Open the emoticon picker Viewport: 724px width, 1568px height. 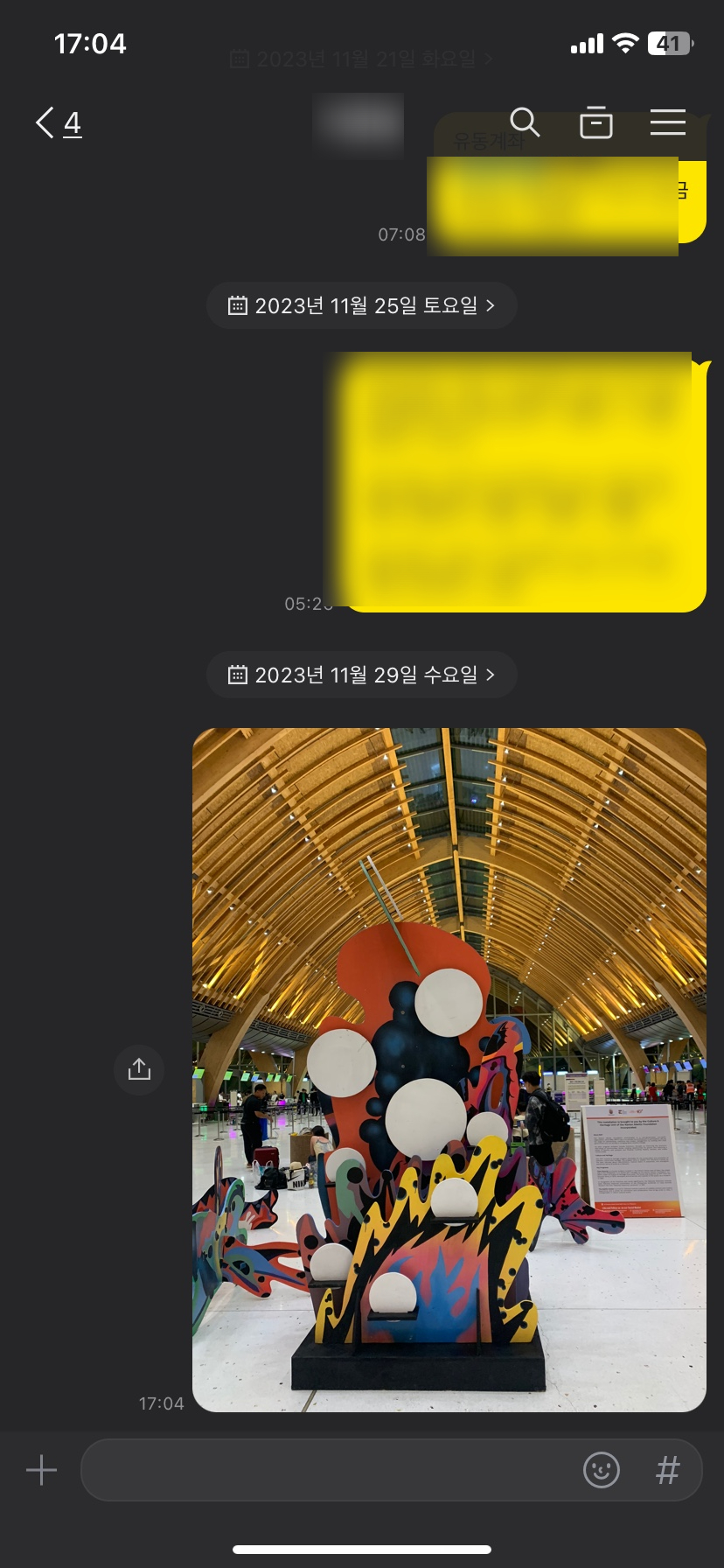coord(602,1470)
